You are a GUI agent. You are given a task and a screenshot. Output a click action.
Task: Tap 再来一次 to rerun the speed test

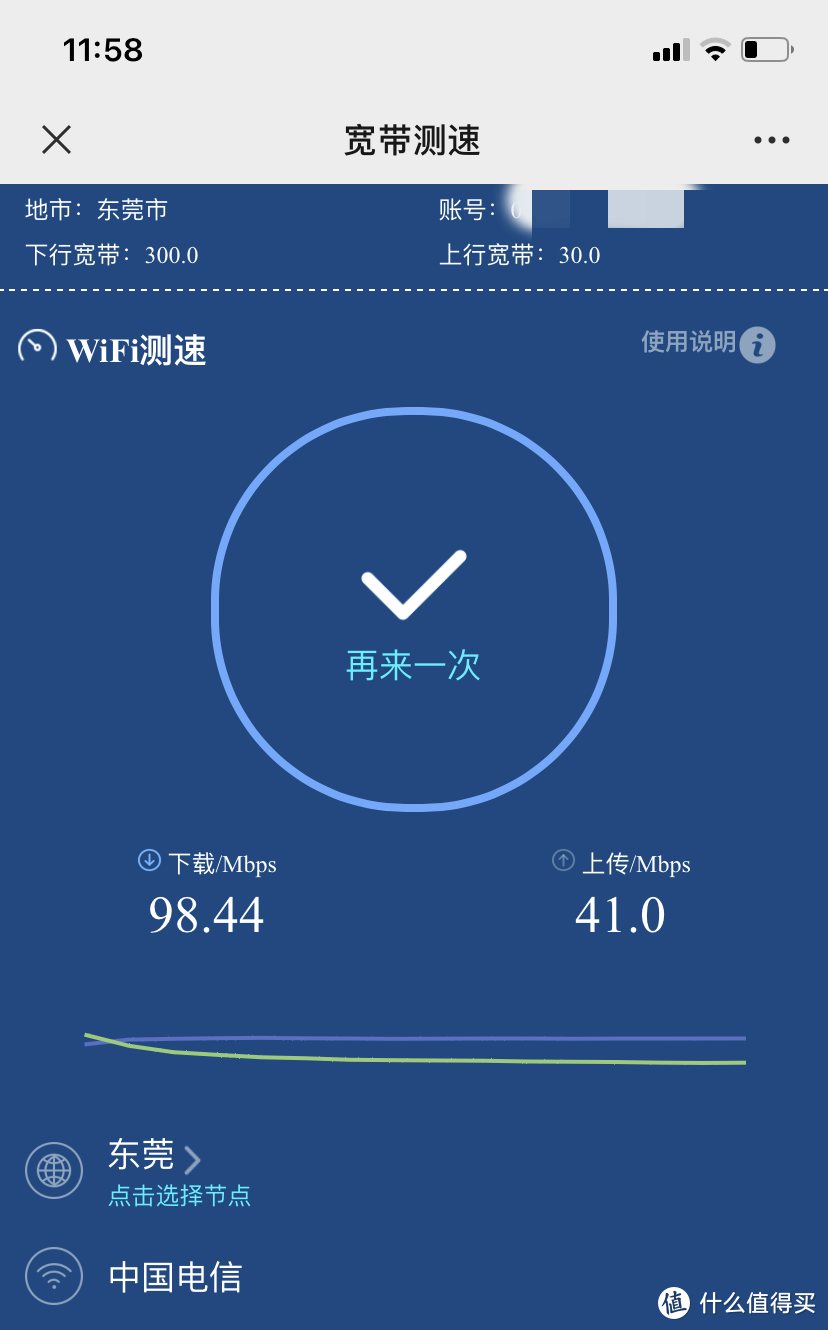coord(411,665)
